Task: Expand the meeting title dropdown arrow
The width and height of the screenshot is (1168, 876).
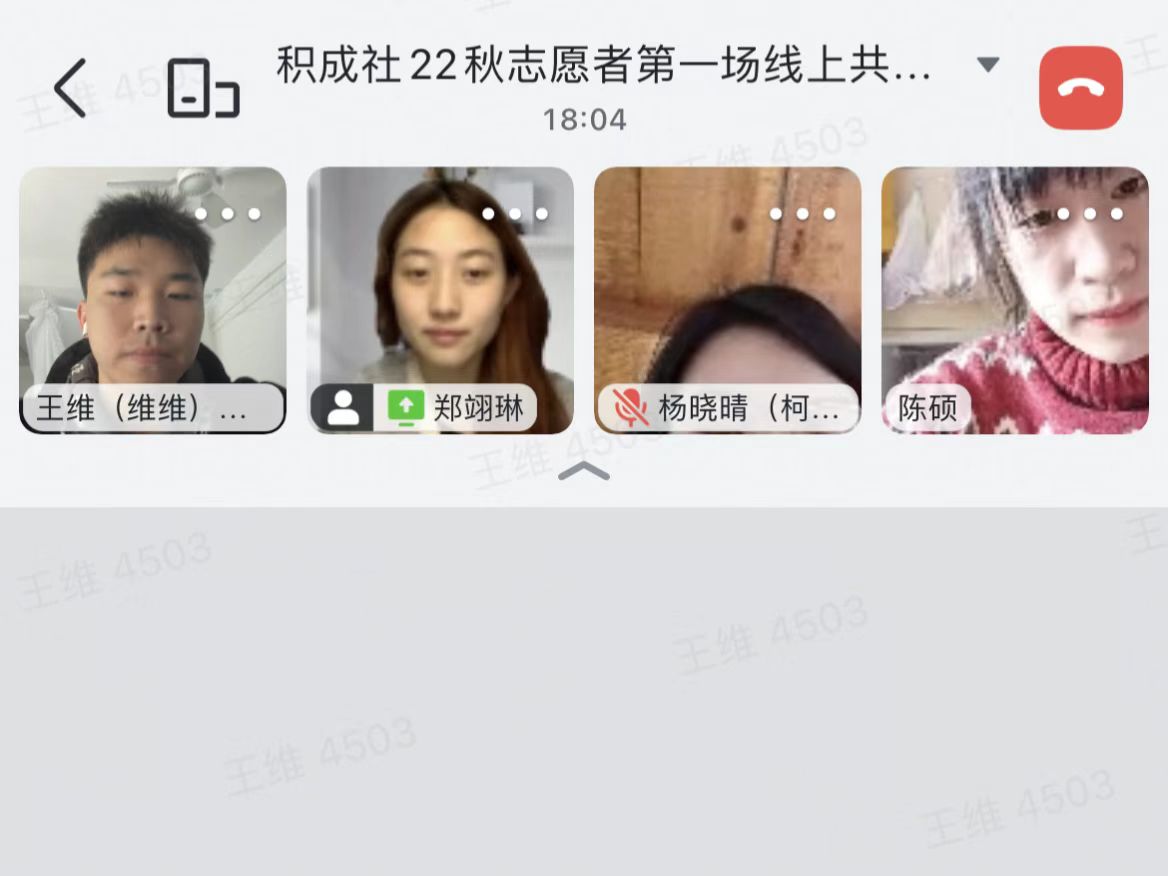Action: coord(987,65)
